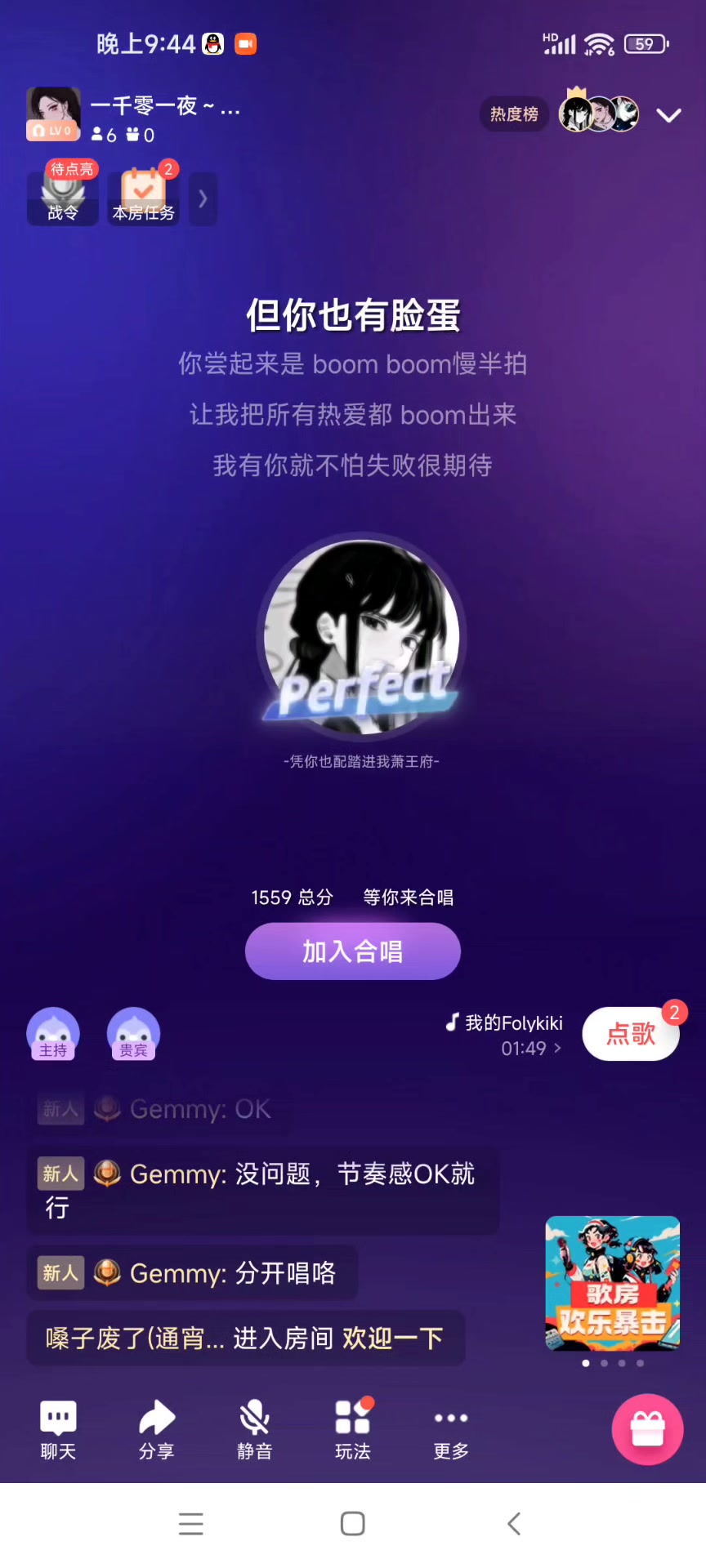Open the 战令 badge
Viewport: 706px width, 1568px height.
62,196
